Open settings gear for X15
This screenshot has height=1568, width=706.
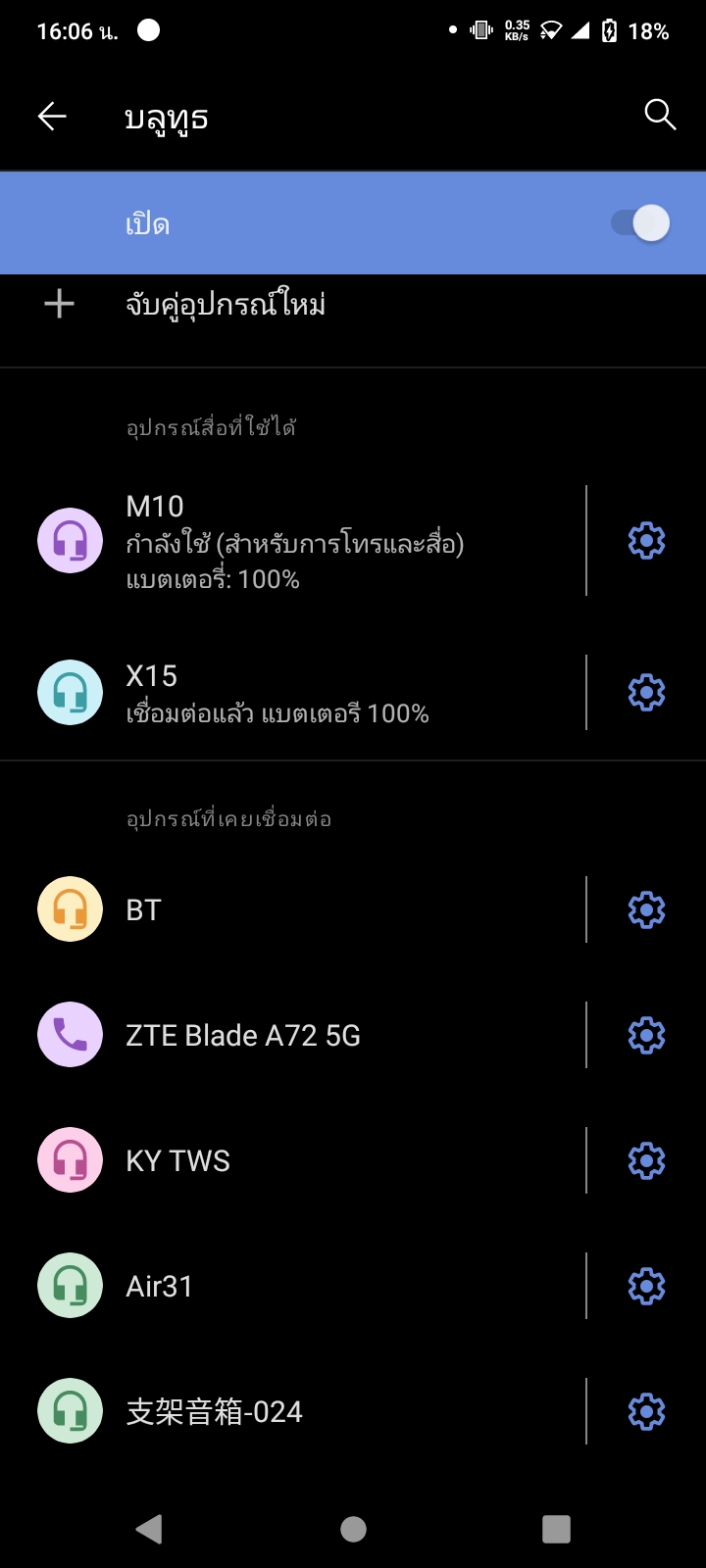pos(646,693)
